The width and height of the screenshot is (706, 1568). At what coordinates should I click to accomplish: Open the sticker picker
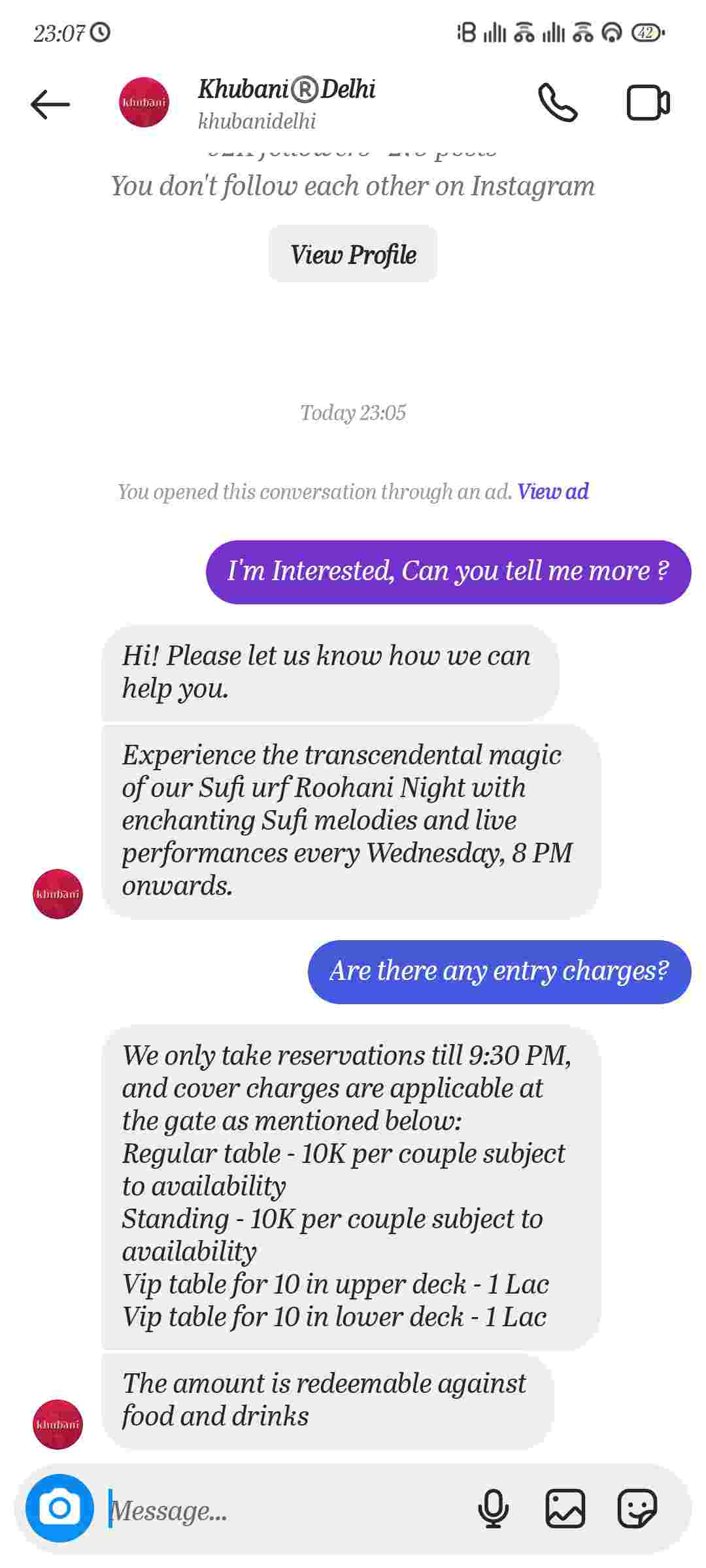(637, 1509)
